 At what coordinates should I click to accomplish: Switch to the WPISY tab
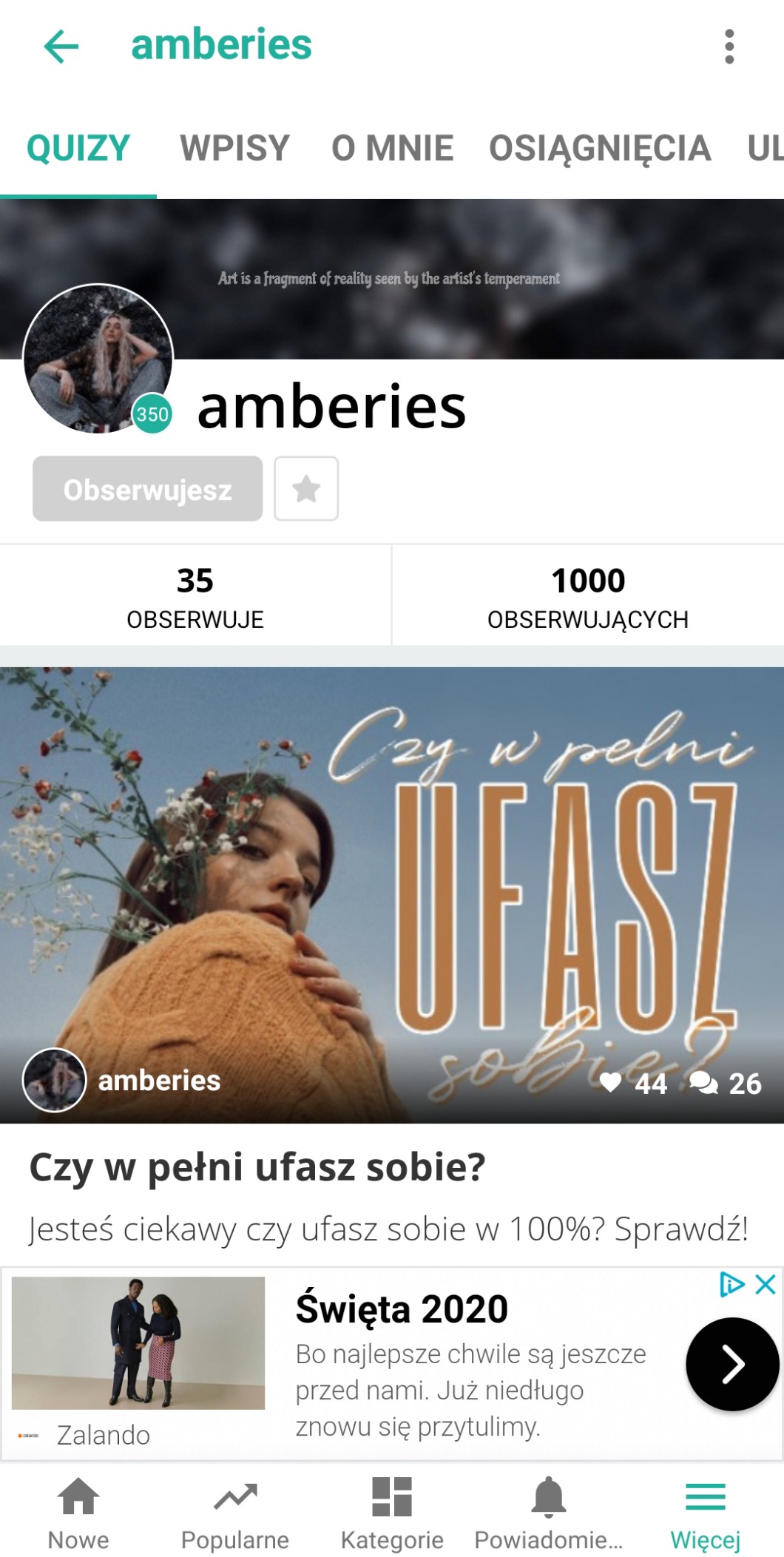[234, 148]
